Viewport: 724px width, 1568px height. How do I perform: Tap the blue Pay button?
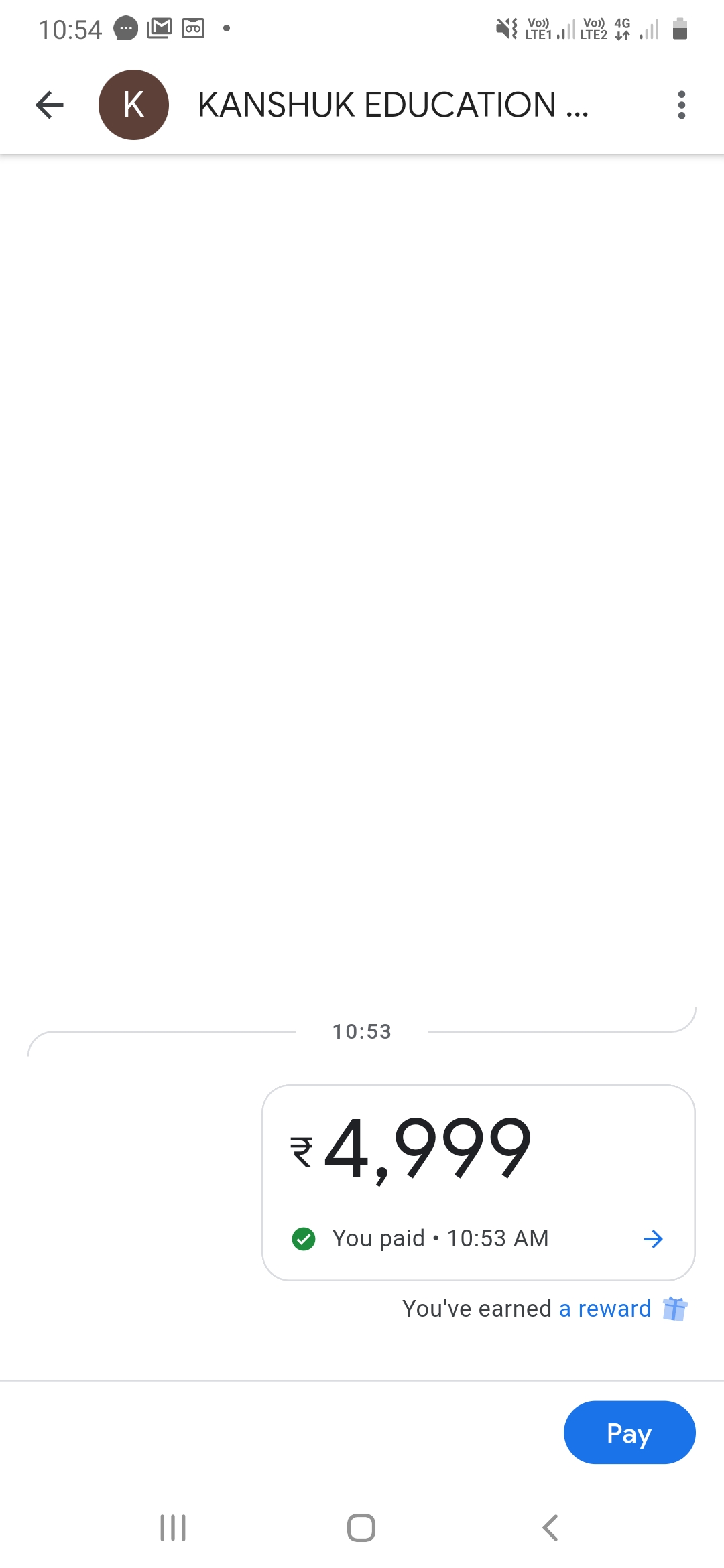point(629,1433)
